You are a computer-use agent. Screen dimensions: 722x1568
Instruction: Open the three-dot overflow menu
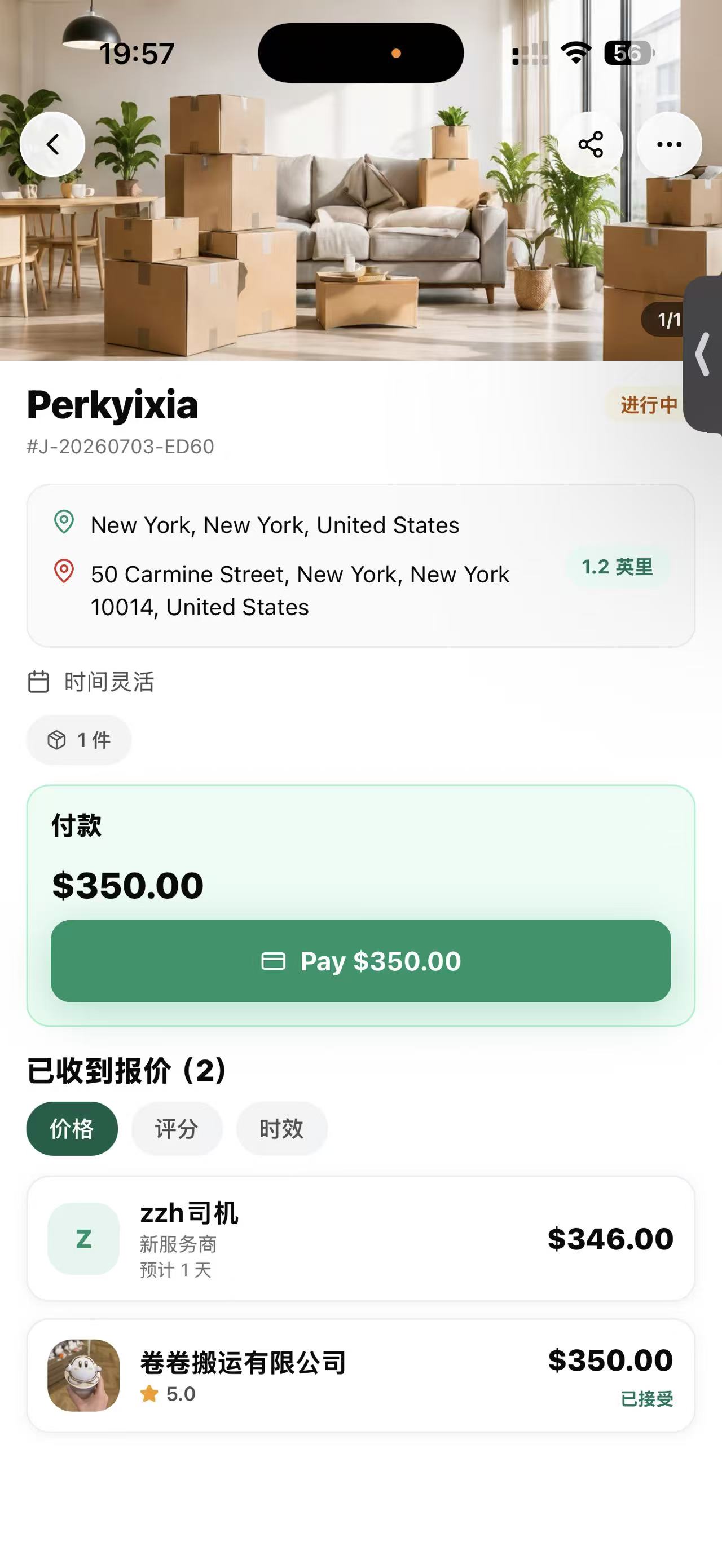[669, 144]
